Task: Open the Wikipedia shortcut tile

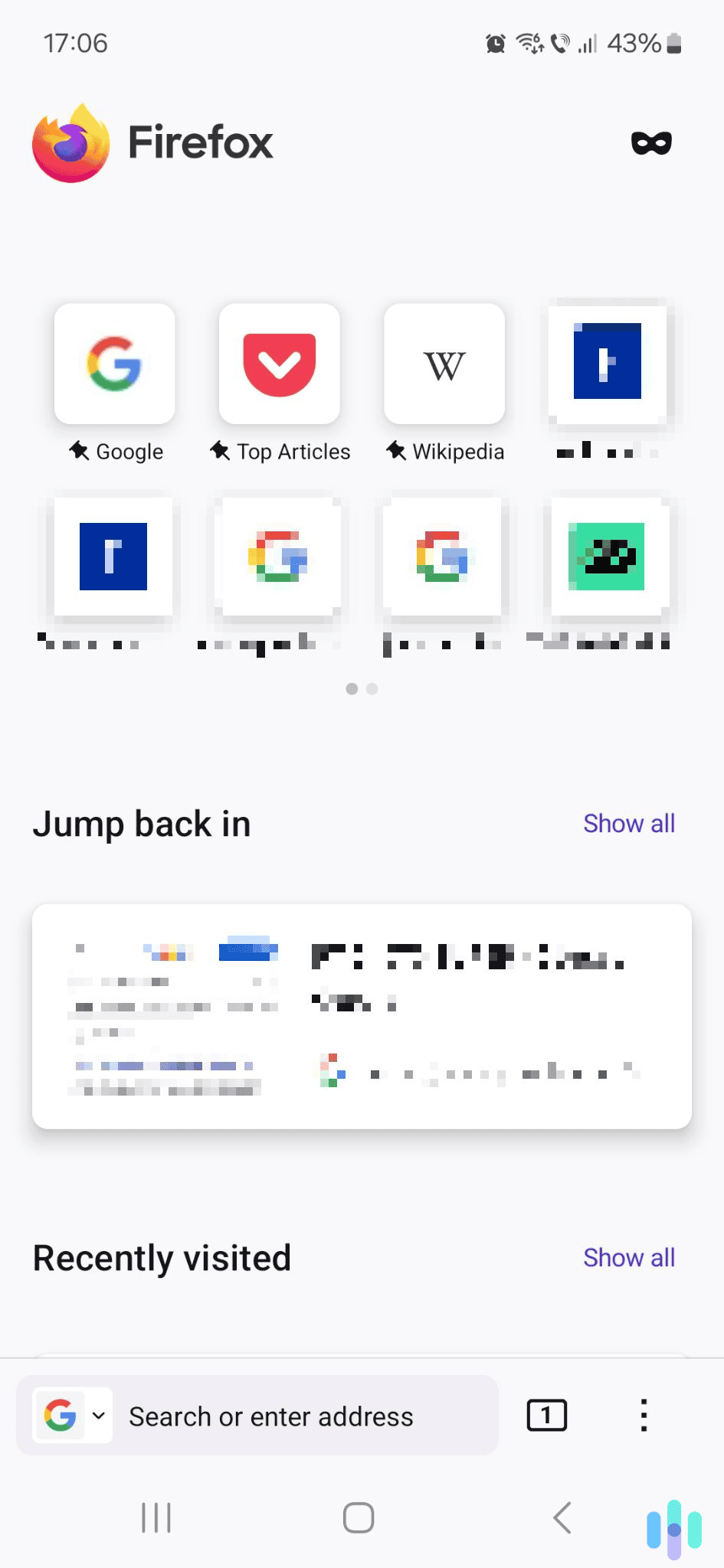Action: click(x=444, y=364)
